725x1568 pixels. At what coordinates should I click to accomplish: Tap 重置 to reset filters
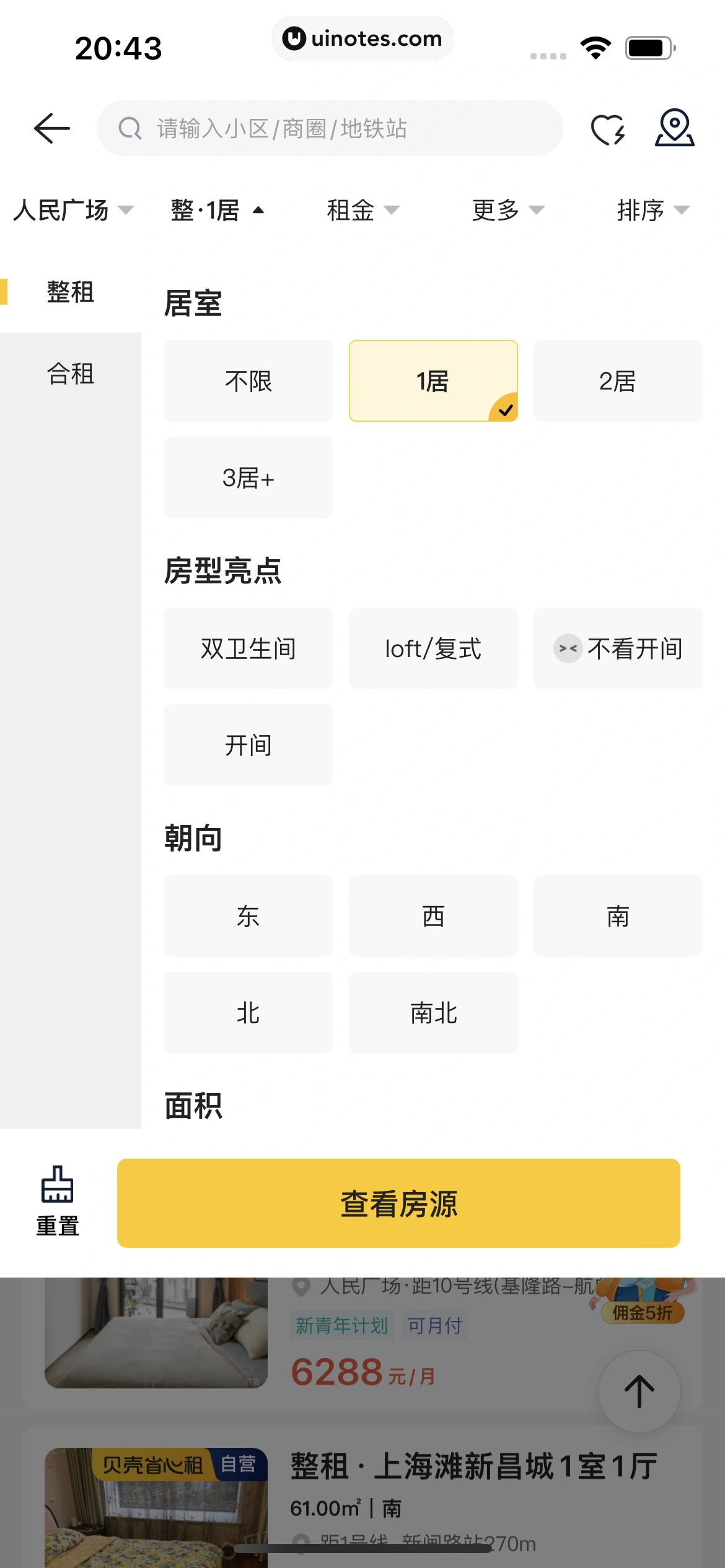(57, 1201)
